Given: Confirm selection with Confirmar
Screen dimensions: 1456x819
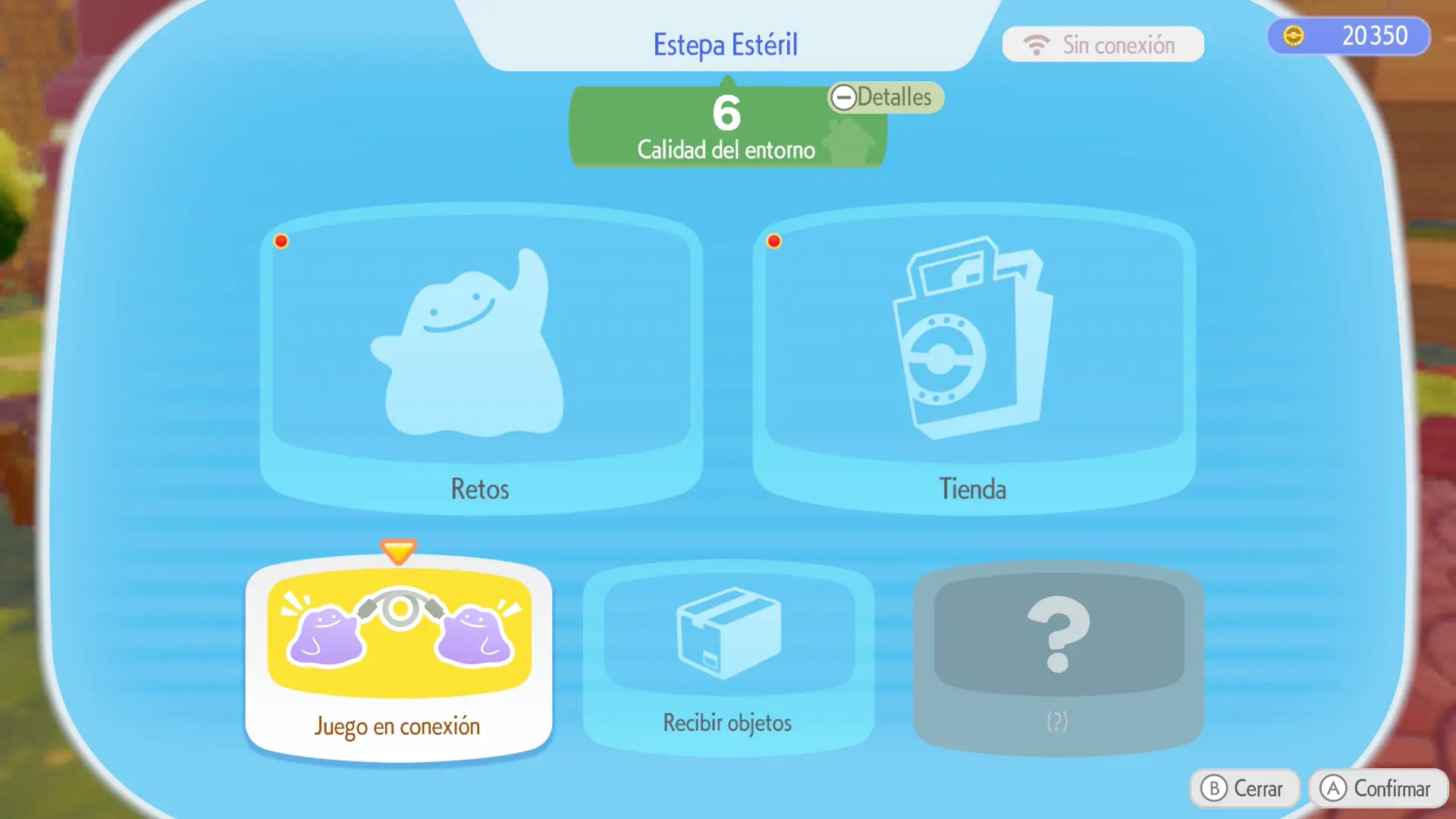Looking at the screenshot, I should [x=1377, y=789].
